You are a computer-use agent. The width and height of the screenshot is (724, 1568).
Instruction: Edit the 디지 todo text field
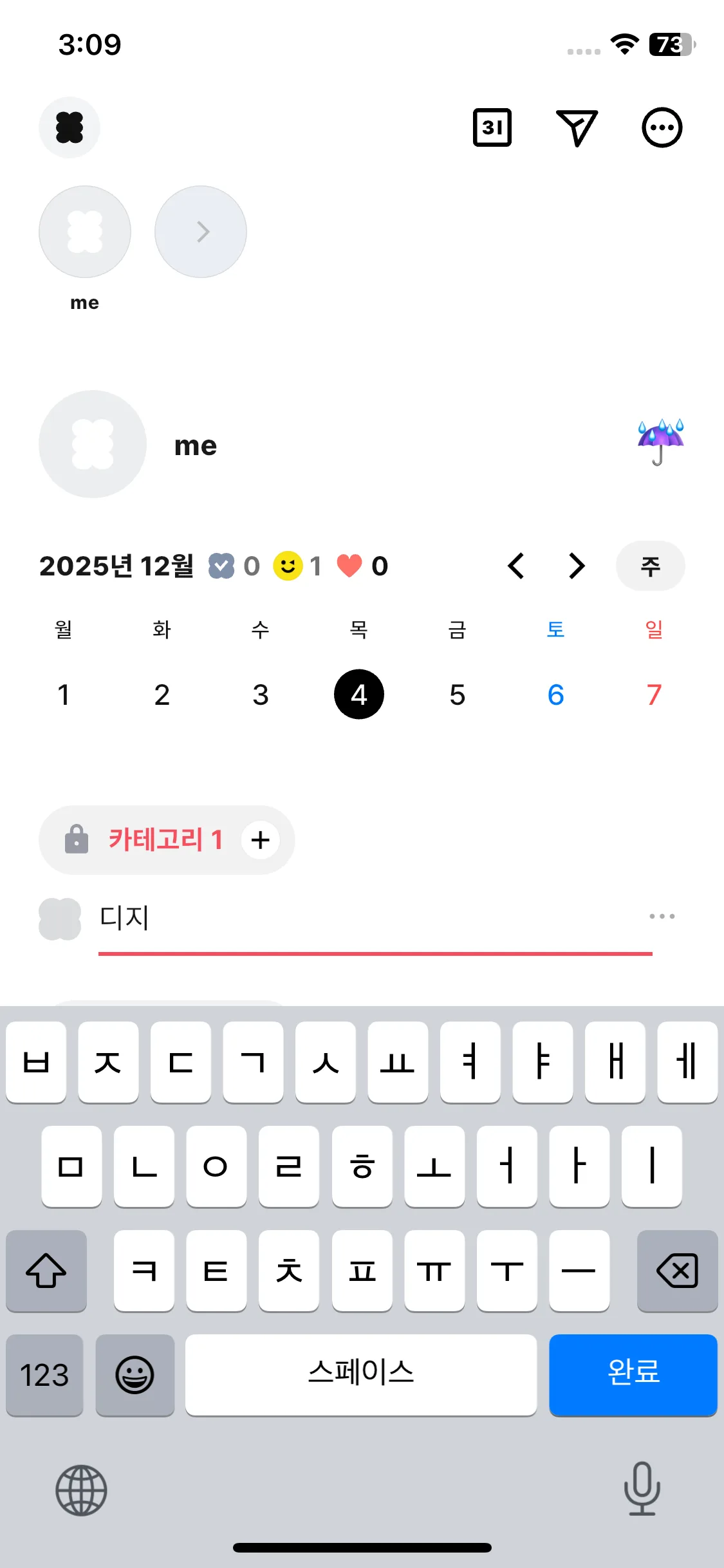coord(373,918)
